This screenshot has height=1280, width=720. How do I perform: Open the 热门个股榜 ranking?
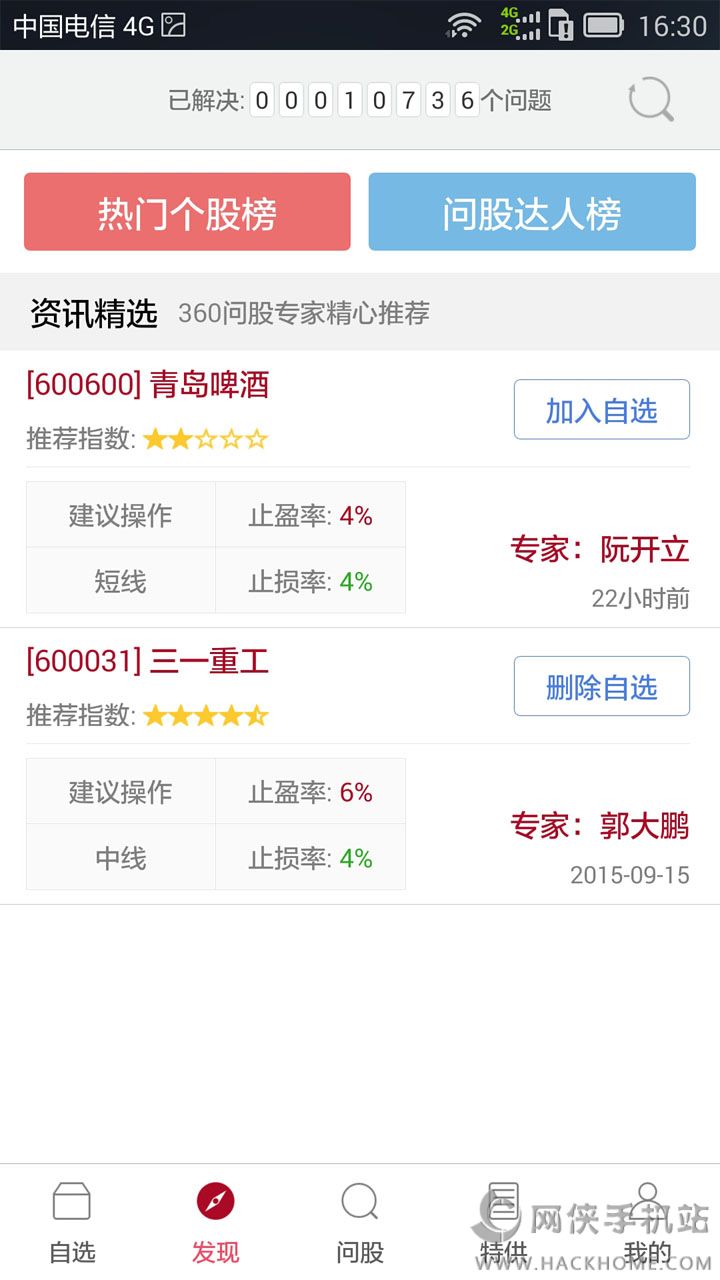pos(187,212)
